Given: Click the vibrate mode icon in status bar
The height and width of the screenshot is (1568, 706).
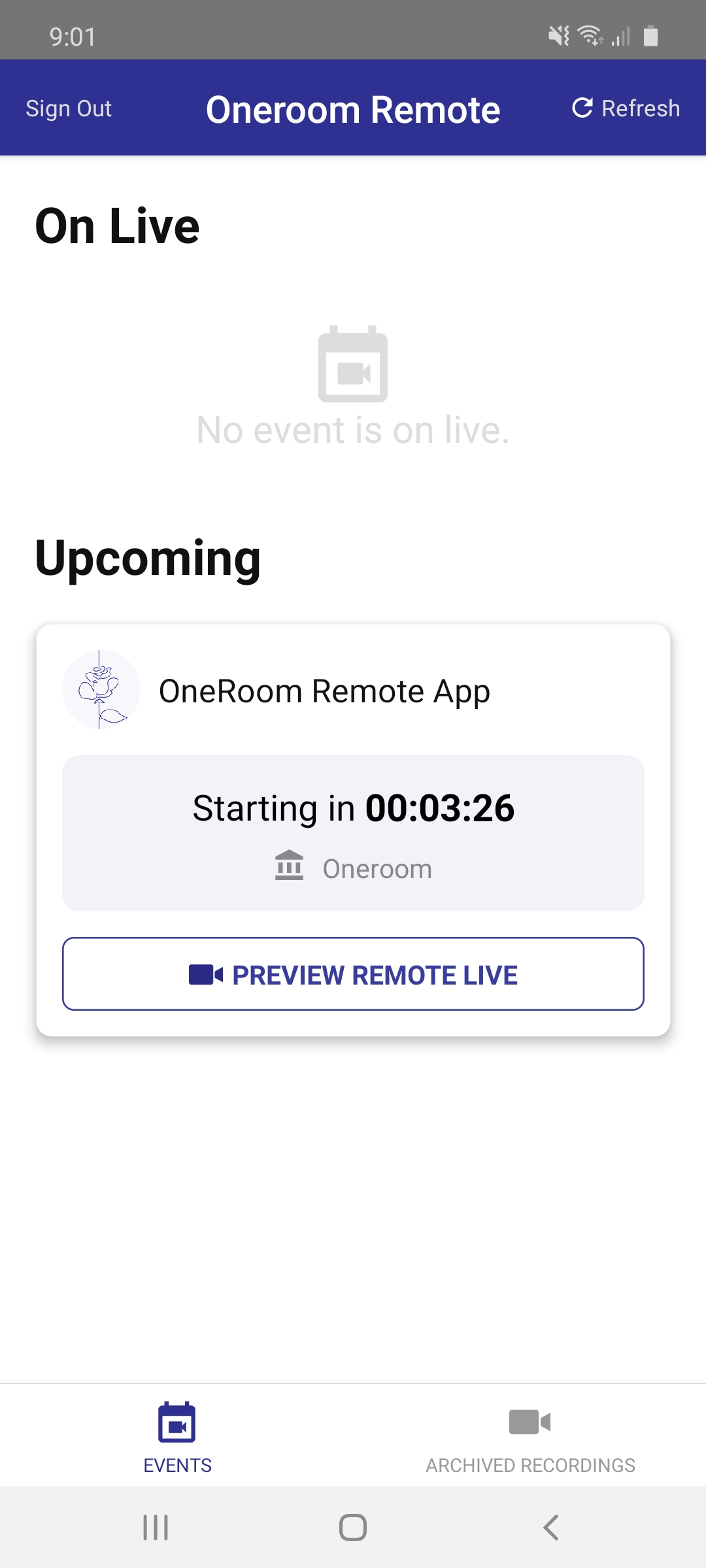Looking at the screenshot, I should pos(558,37).
